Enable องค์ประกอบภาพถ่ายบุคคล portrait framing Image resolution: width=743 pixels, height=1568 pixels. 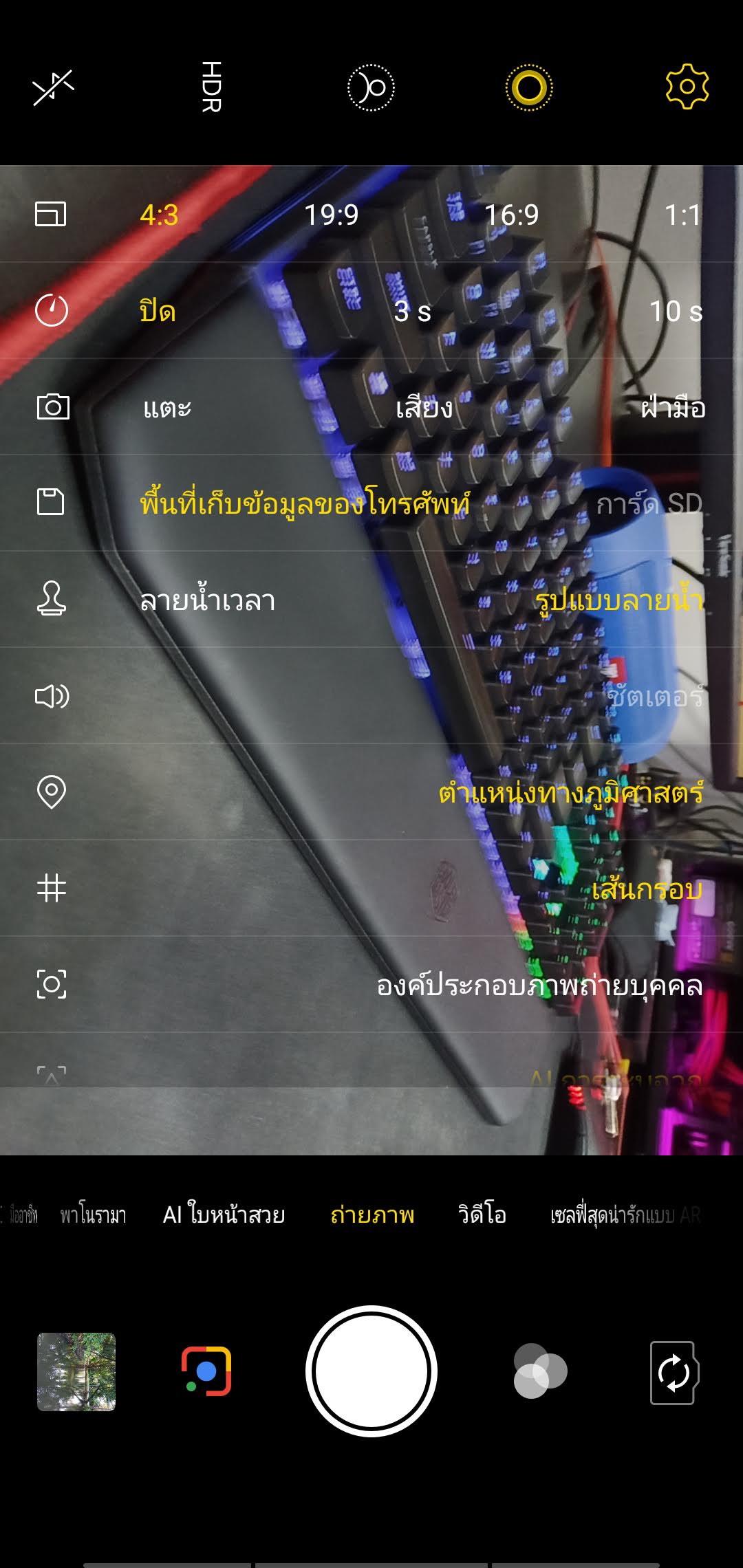coord(539,986)
